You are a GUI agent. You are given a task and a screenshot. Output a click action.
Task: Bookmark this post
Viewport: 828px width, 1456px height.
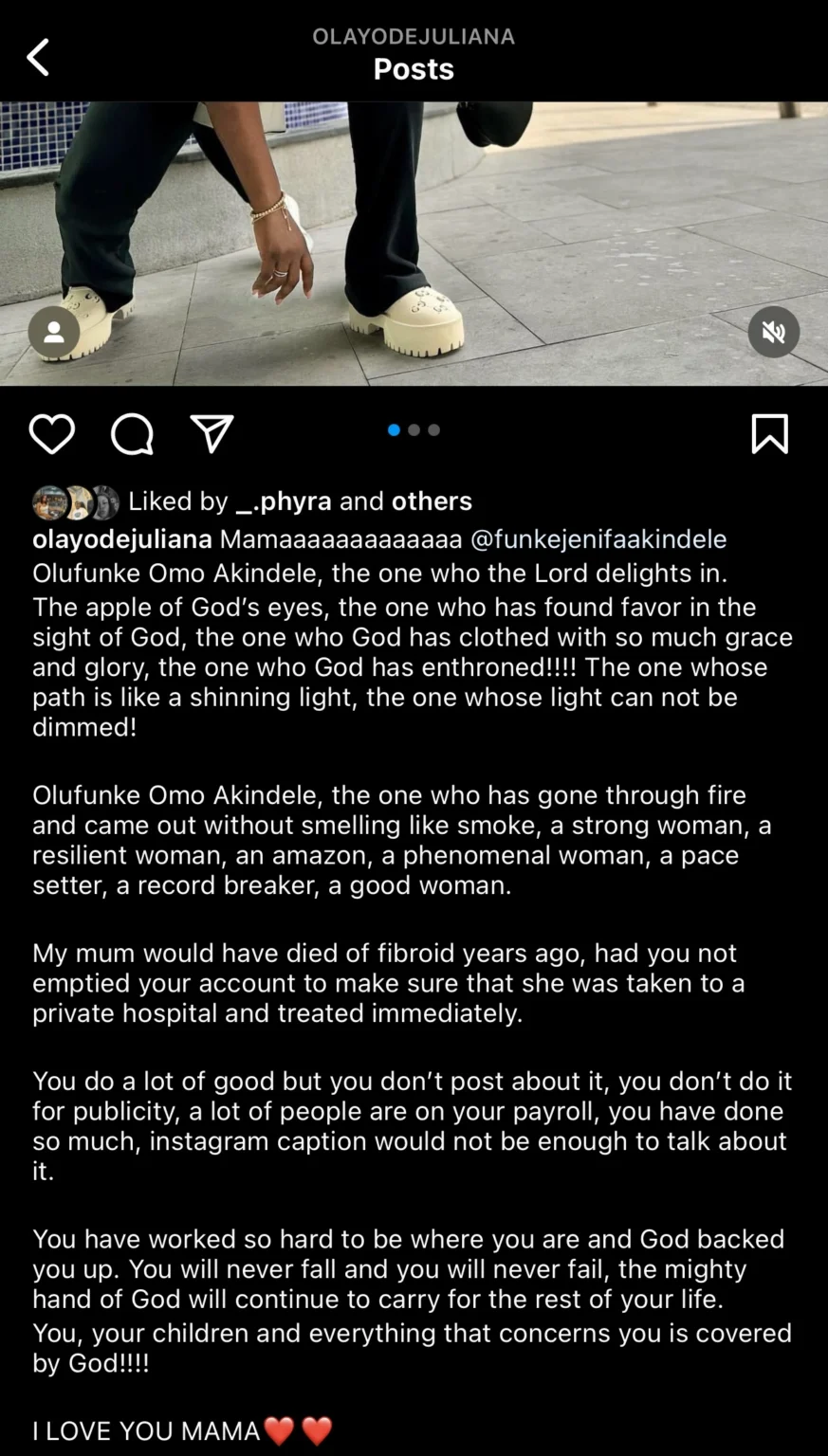point(769,433)
